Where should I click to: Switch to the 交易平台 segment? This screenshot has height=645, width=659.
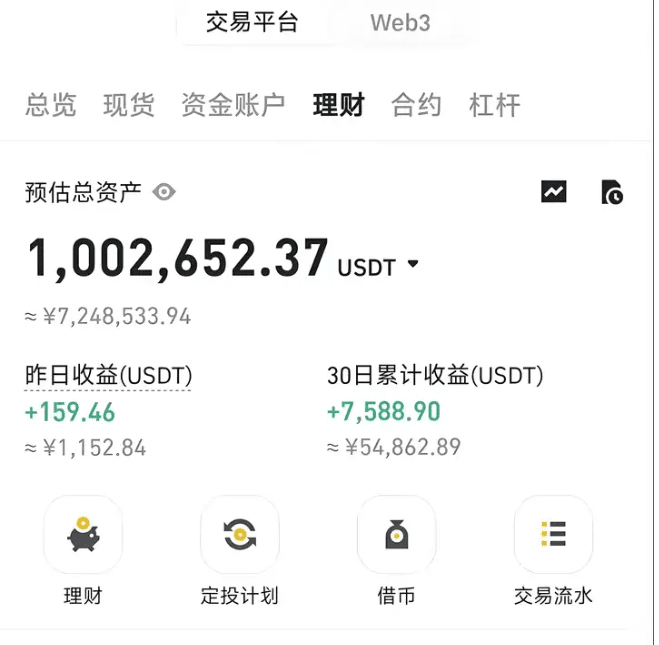[252, 22]
